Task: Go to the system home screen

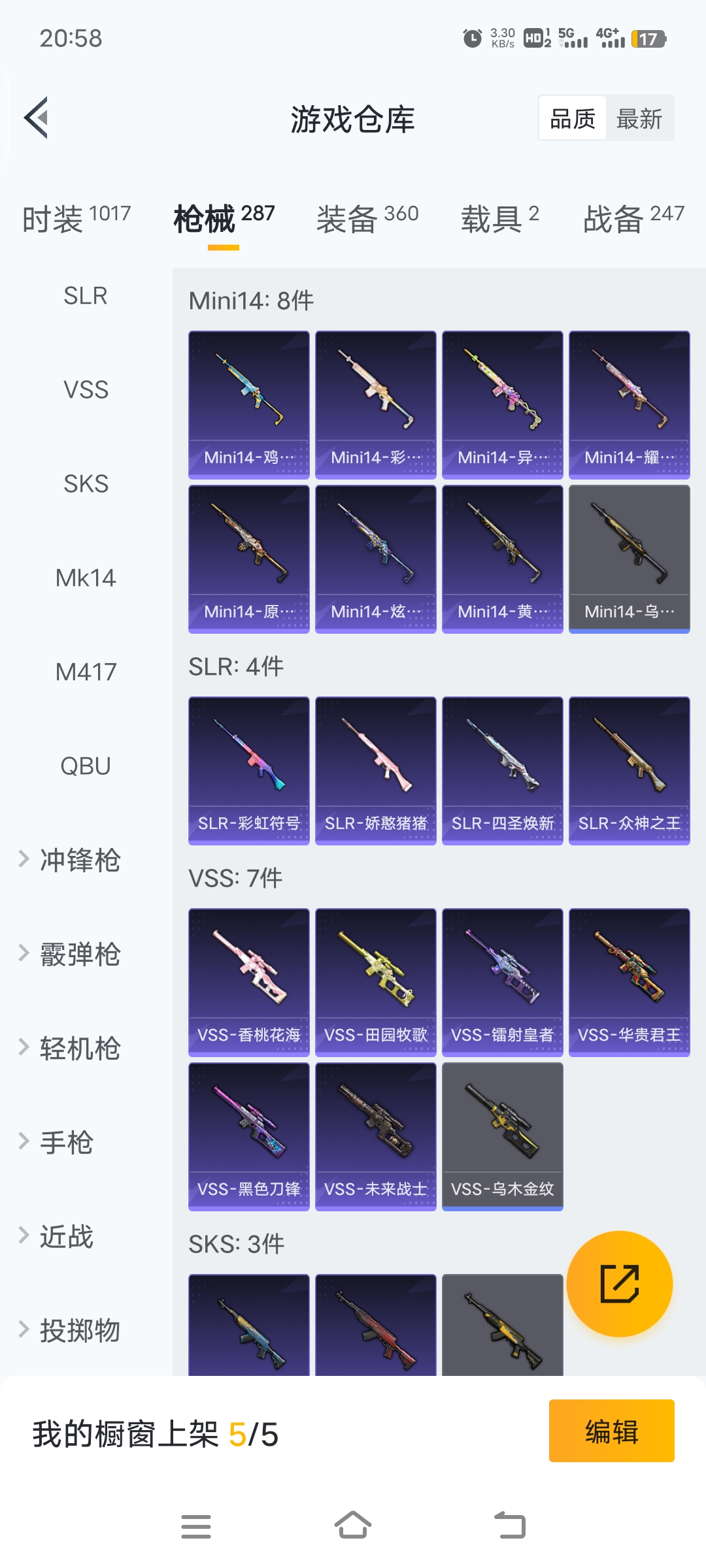Action: [353, 1526]
